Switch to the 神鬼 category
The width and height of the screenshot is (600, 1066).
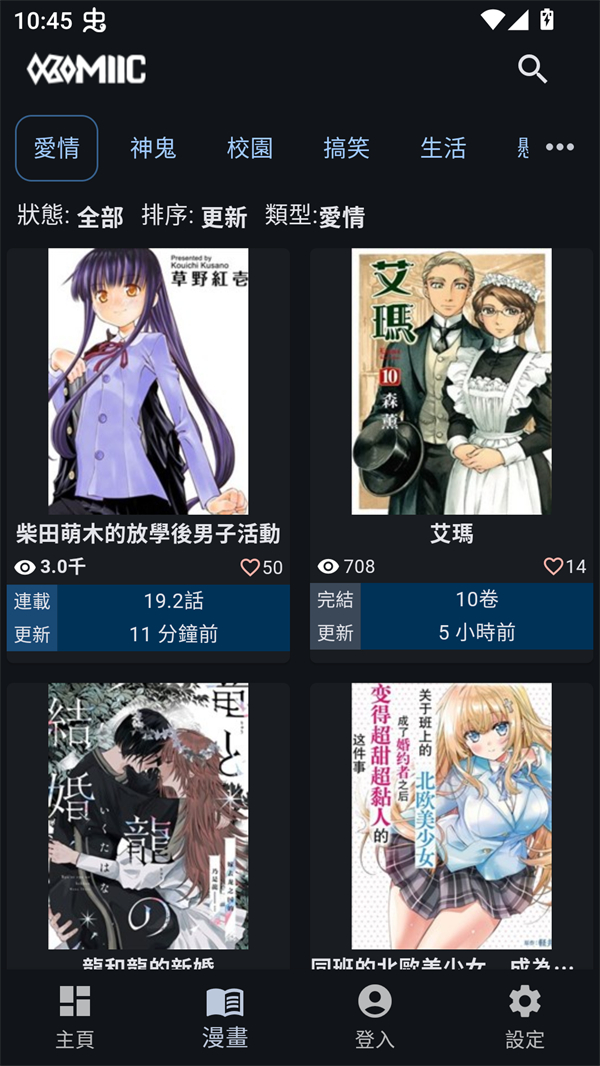(x=153, y=148)
